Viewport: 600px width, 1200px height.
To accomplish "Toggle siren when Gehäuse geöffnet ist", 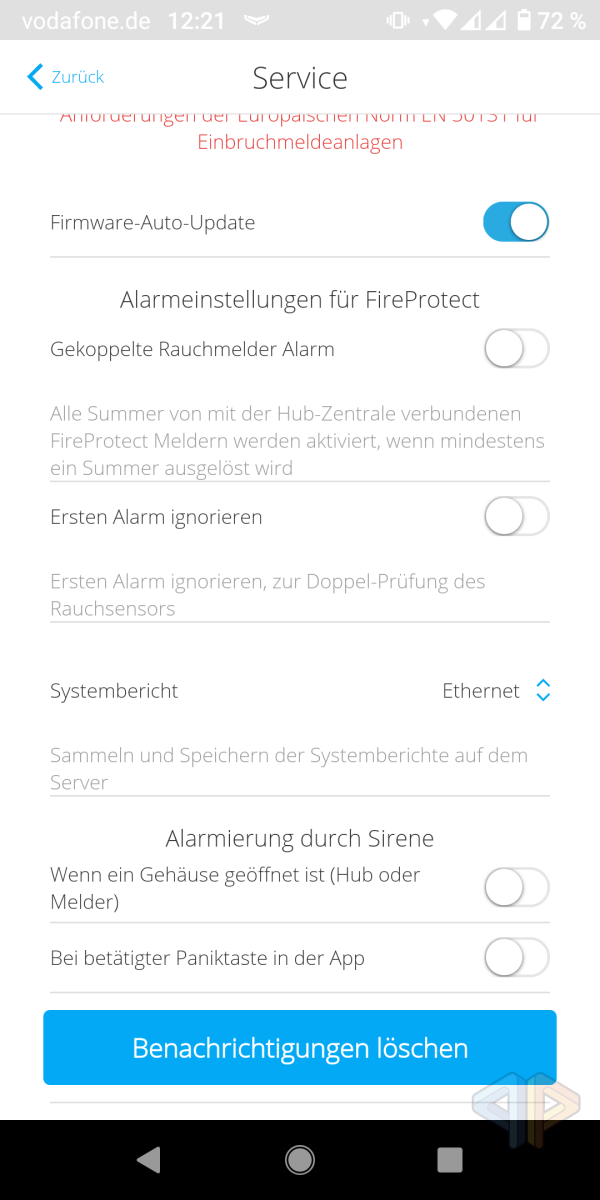I will (516, 887).
